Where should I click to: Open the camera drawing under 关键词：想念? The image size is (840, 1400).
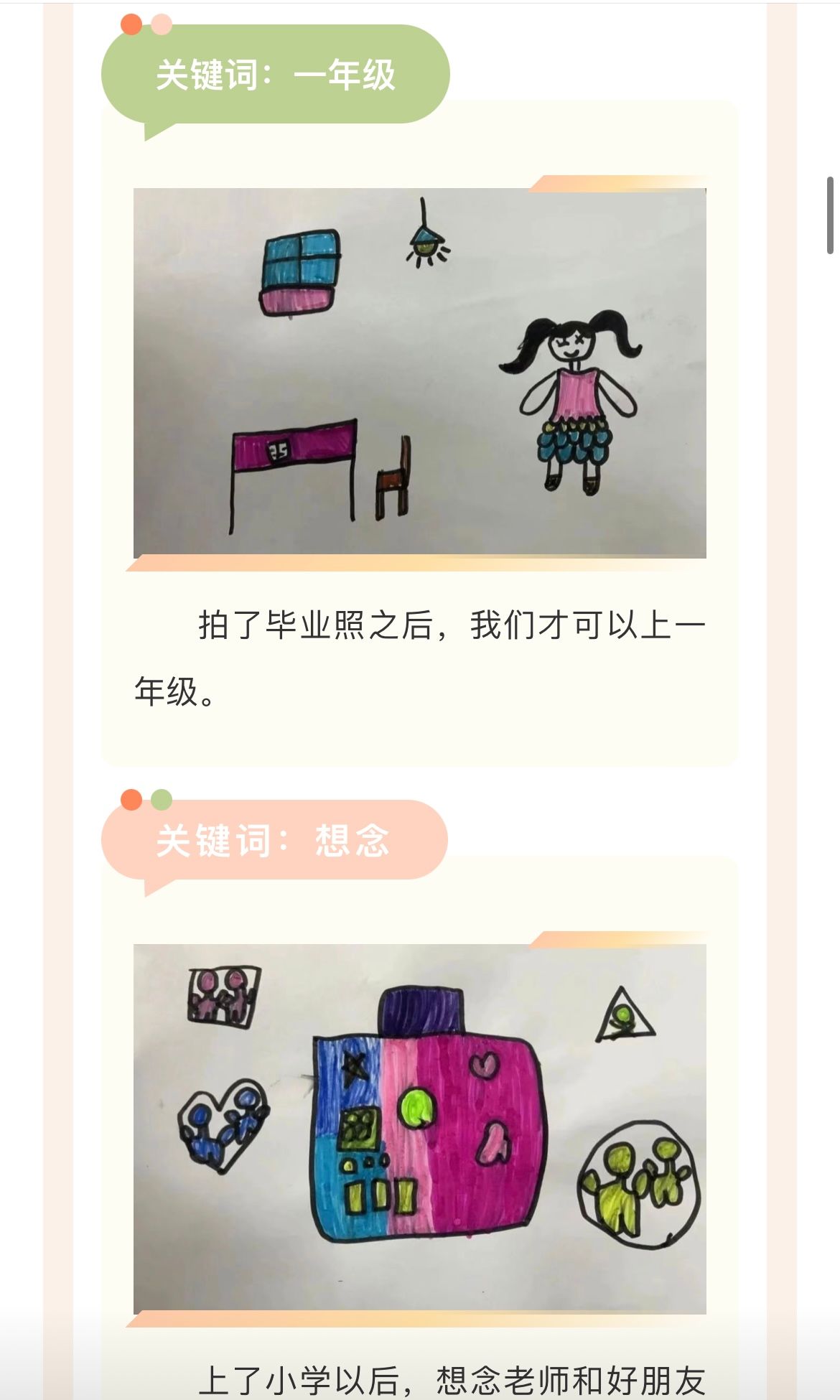[419, 1129]
